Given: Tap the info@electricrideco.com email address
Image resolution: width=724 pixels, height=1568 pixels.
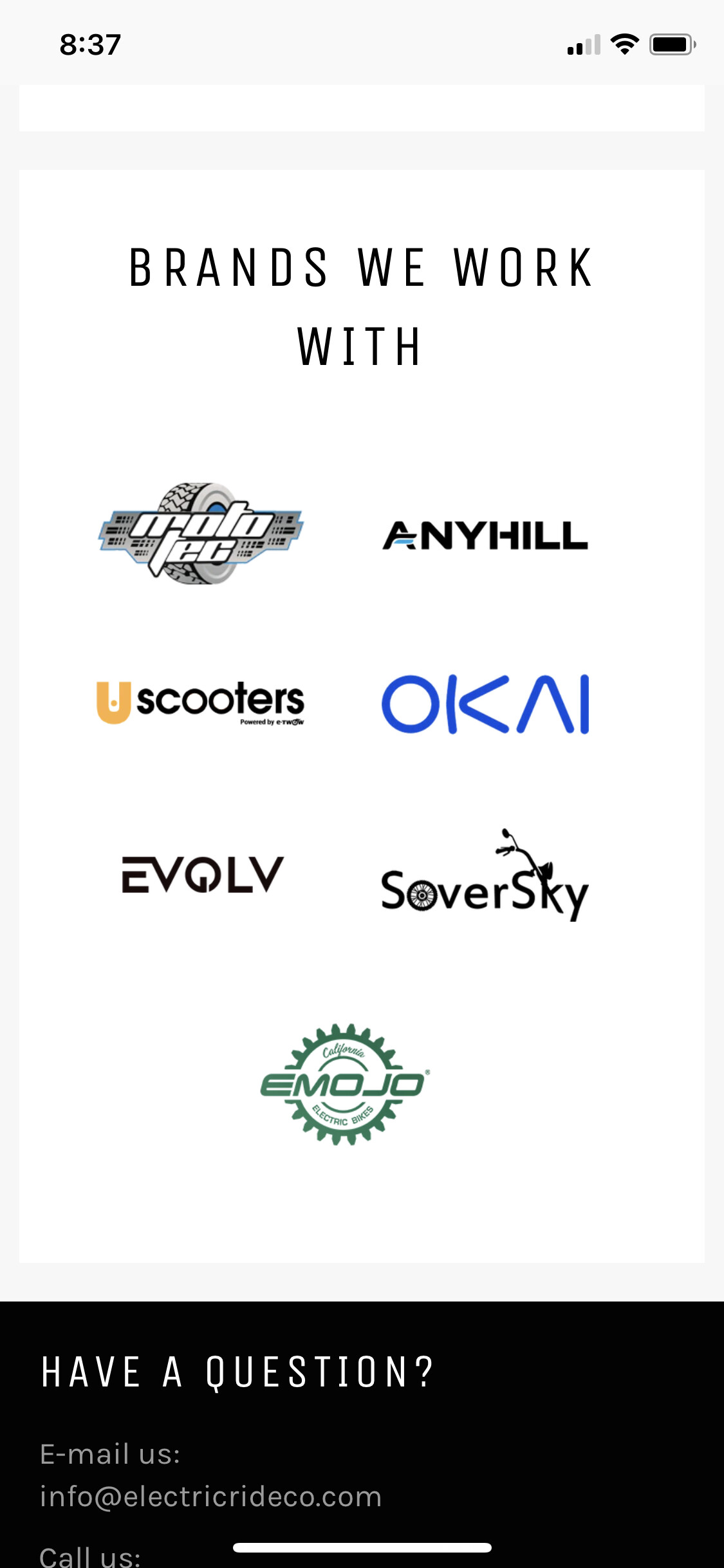Looking at the screenshot, I should coord(211,1497).
